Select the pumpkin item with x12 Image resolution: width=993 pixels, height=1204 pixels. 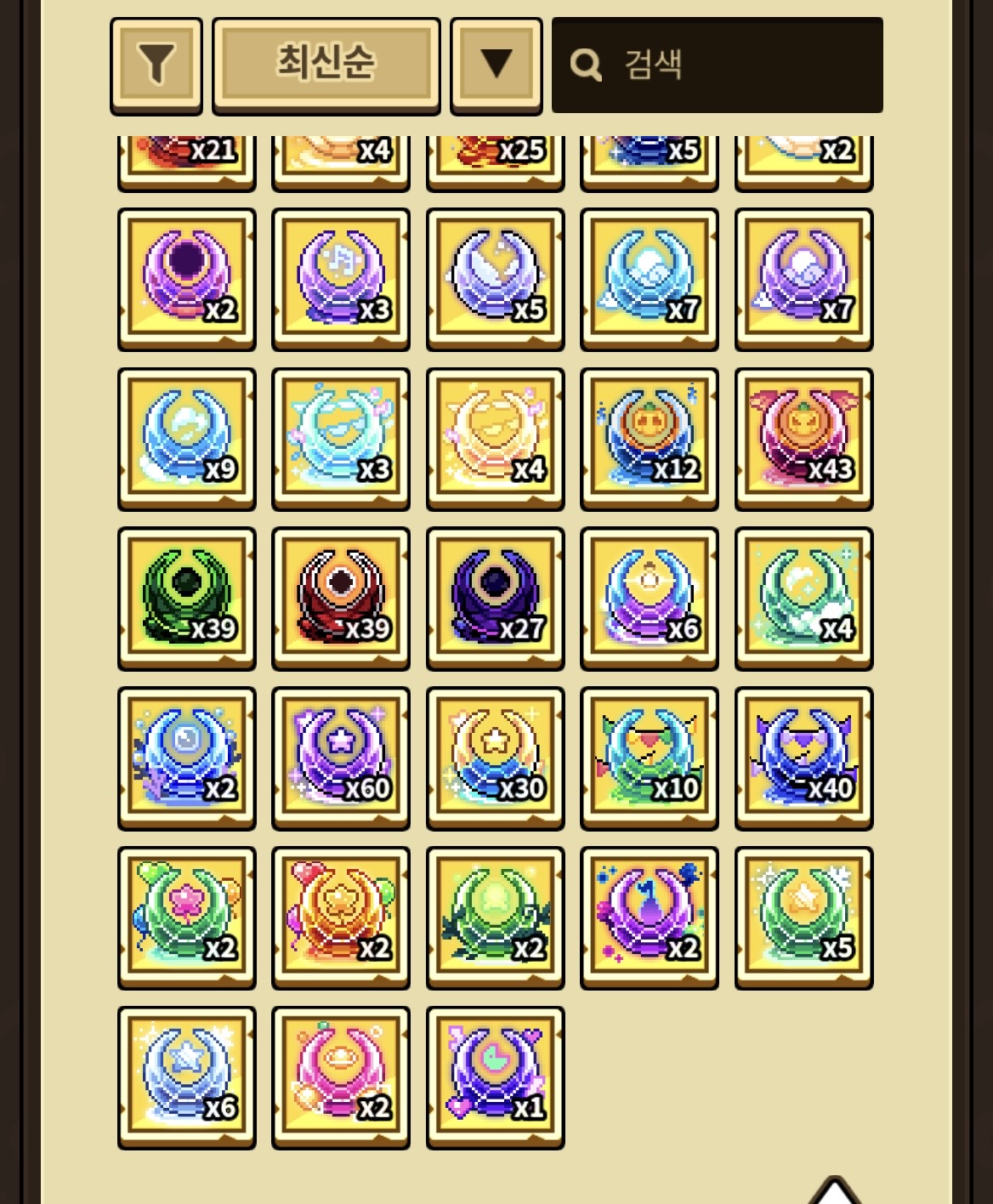(650, 440)
